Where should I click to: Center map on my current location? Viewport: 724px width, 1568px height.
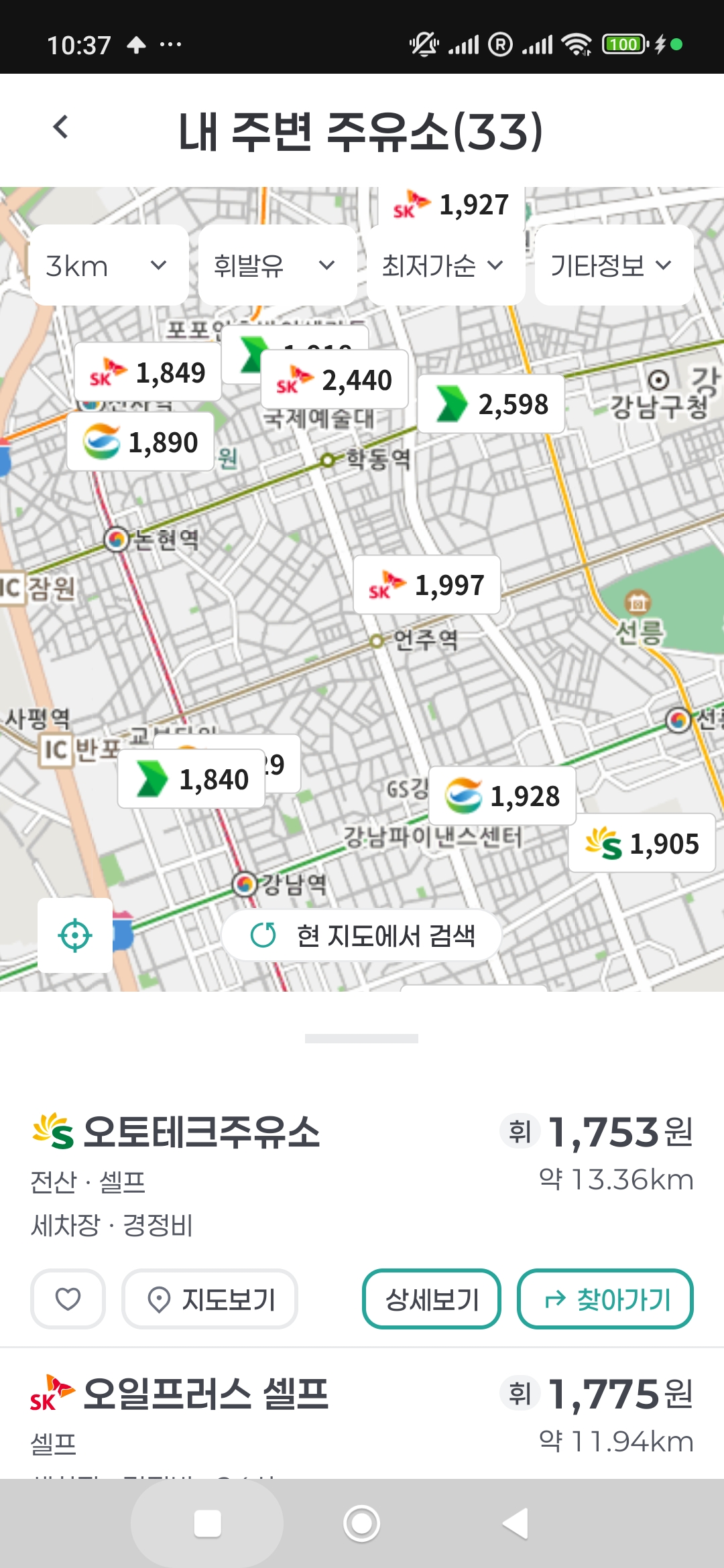(x=75, y=935)
